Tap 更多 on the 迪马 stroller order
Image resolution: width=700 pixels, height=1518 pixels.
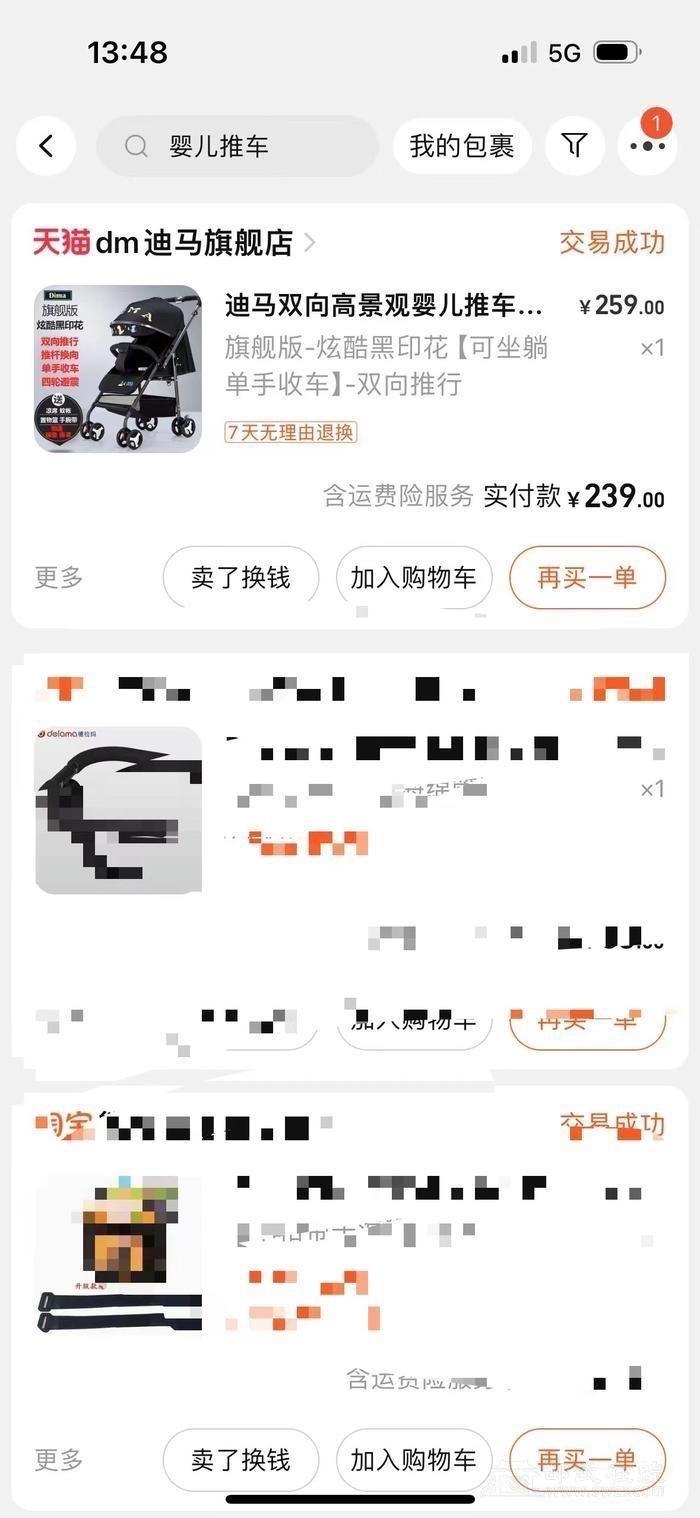point(59,577)
